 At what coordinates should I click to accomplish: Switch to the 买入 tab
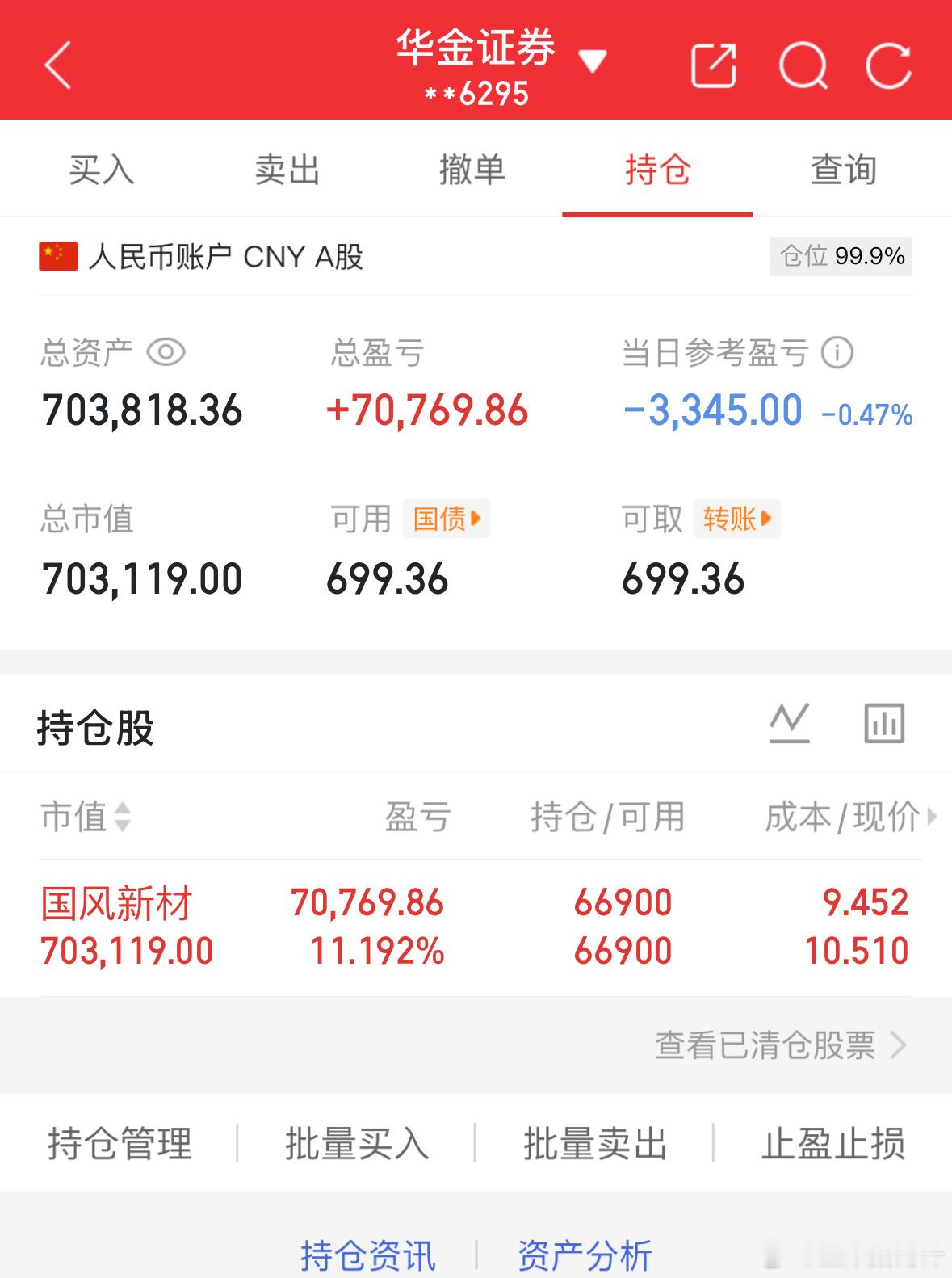(103, 169)
